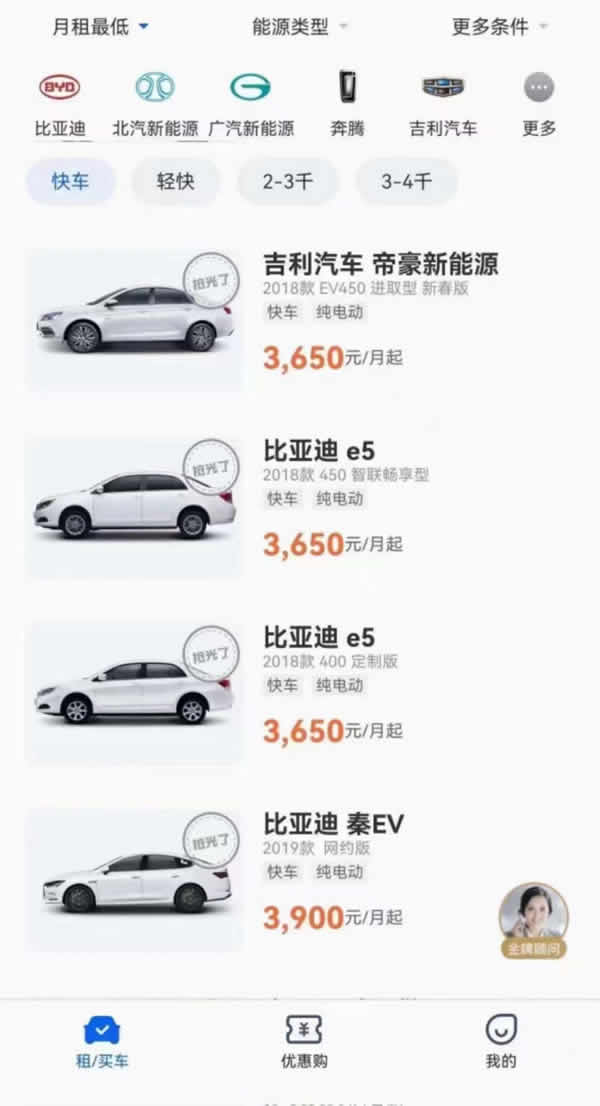Filter cars by 奔腾 brand
The height and width of the screenshot is (1106, 600).
[x=347, y=104]
